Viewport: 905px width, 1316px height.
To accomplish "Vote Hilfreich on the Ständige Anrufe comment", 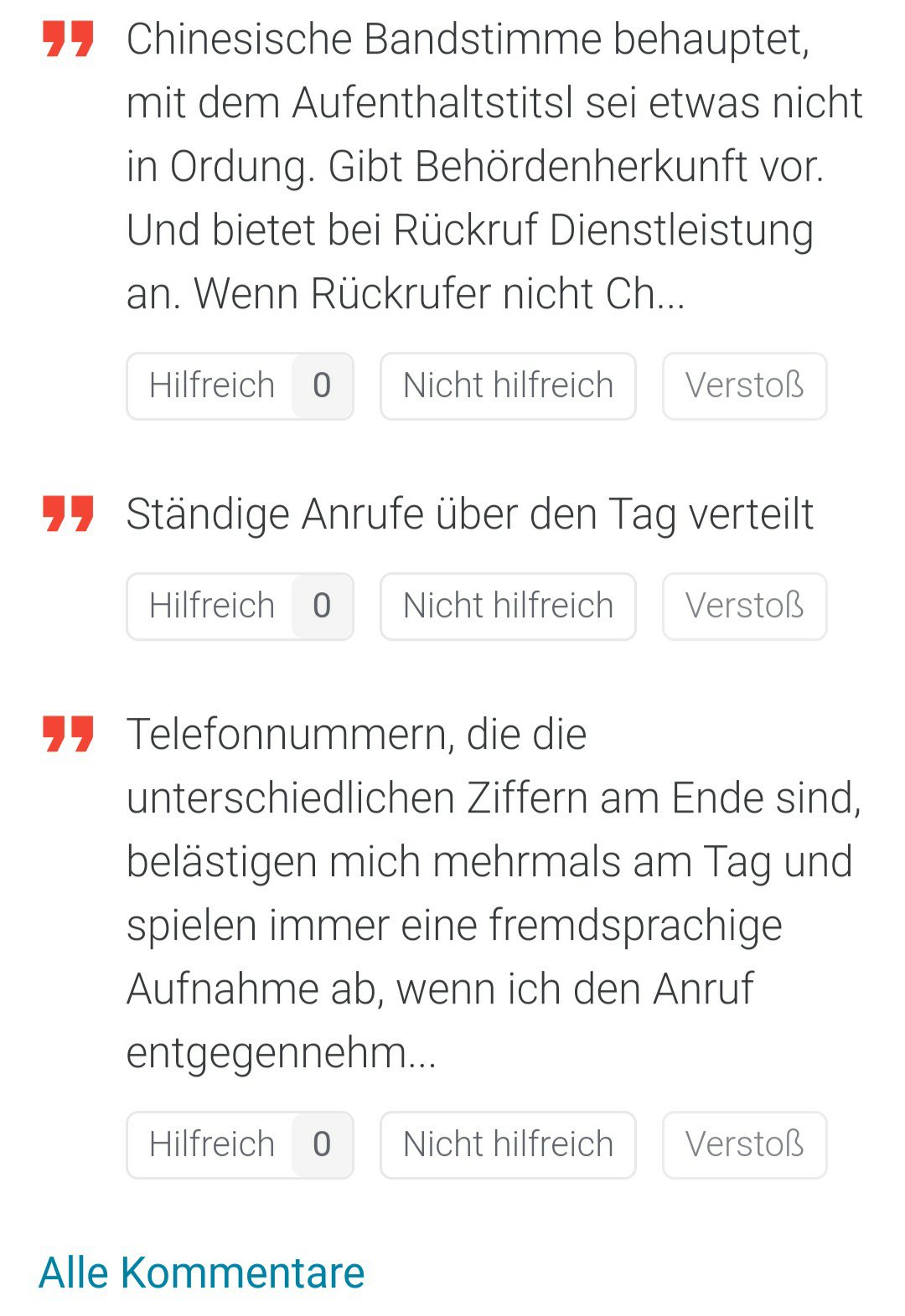I will tap(239, 606).
